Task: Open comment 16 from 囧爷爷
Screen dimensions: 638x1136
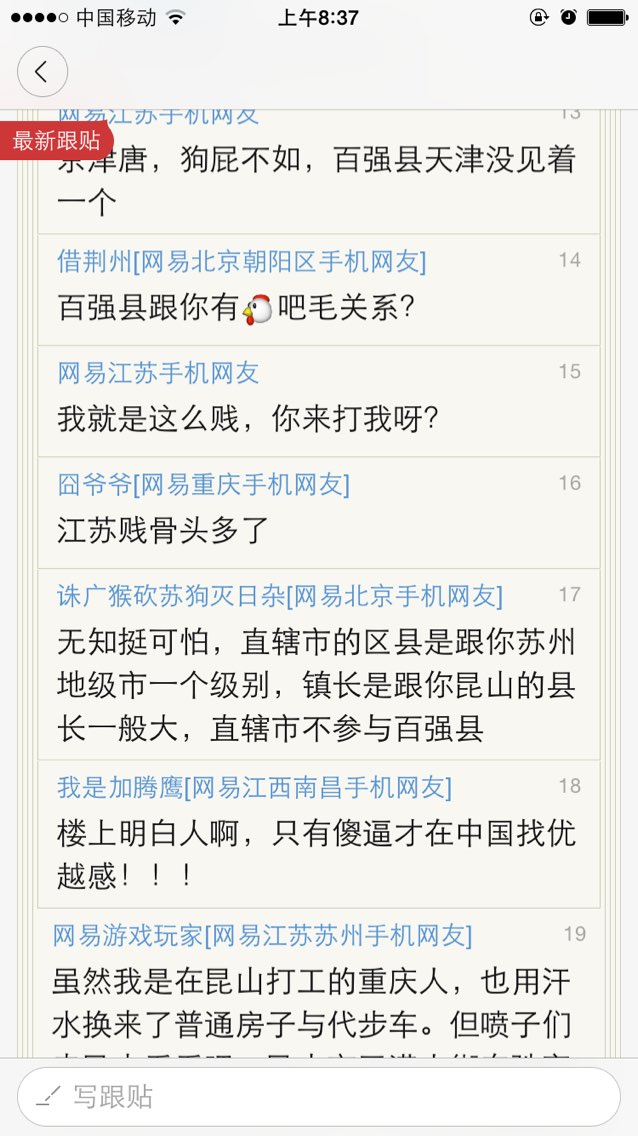Action: pyautogui.click(x=319, y=512)
